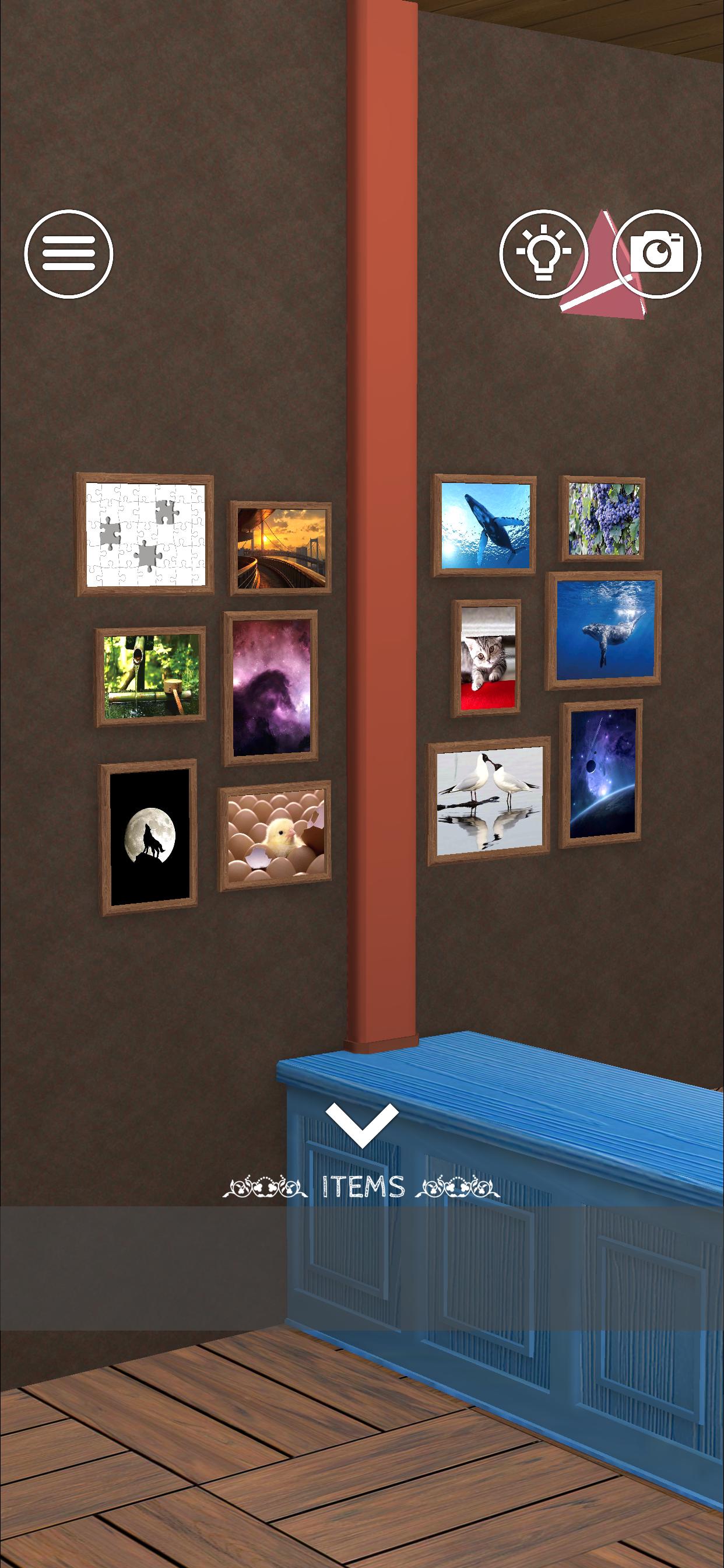Examine the chick in eggs picture

(276, 835)
